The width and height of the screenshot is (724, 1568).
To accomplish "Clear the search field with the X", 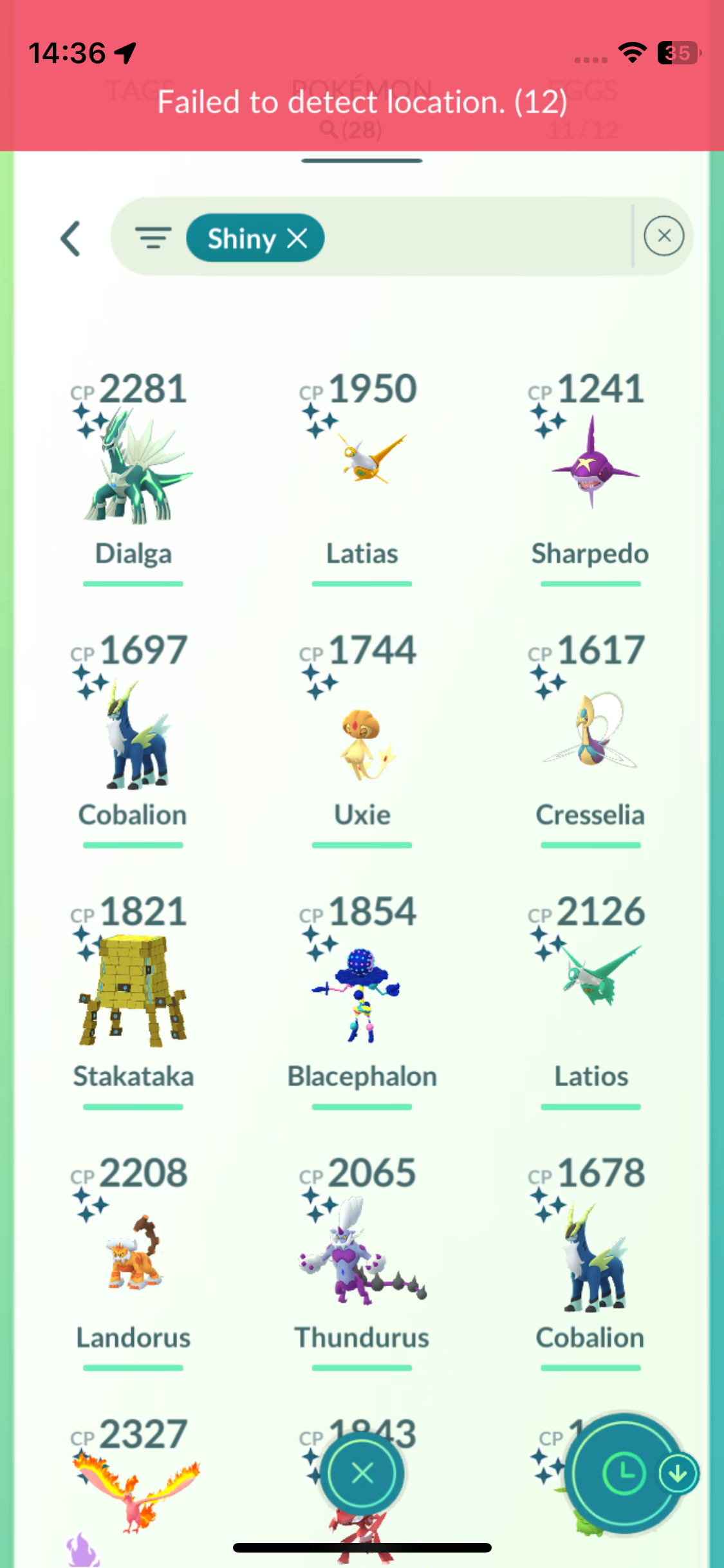I will point(664,236).
